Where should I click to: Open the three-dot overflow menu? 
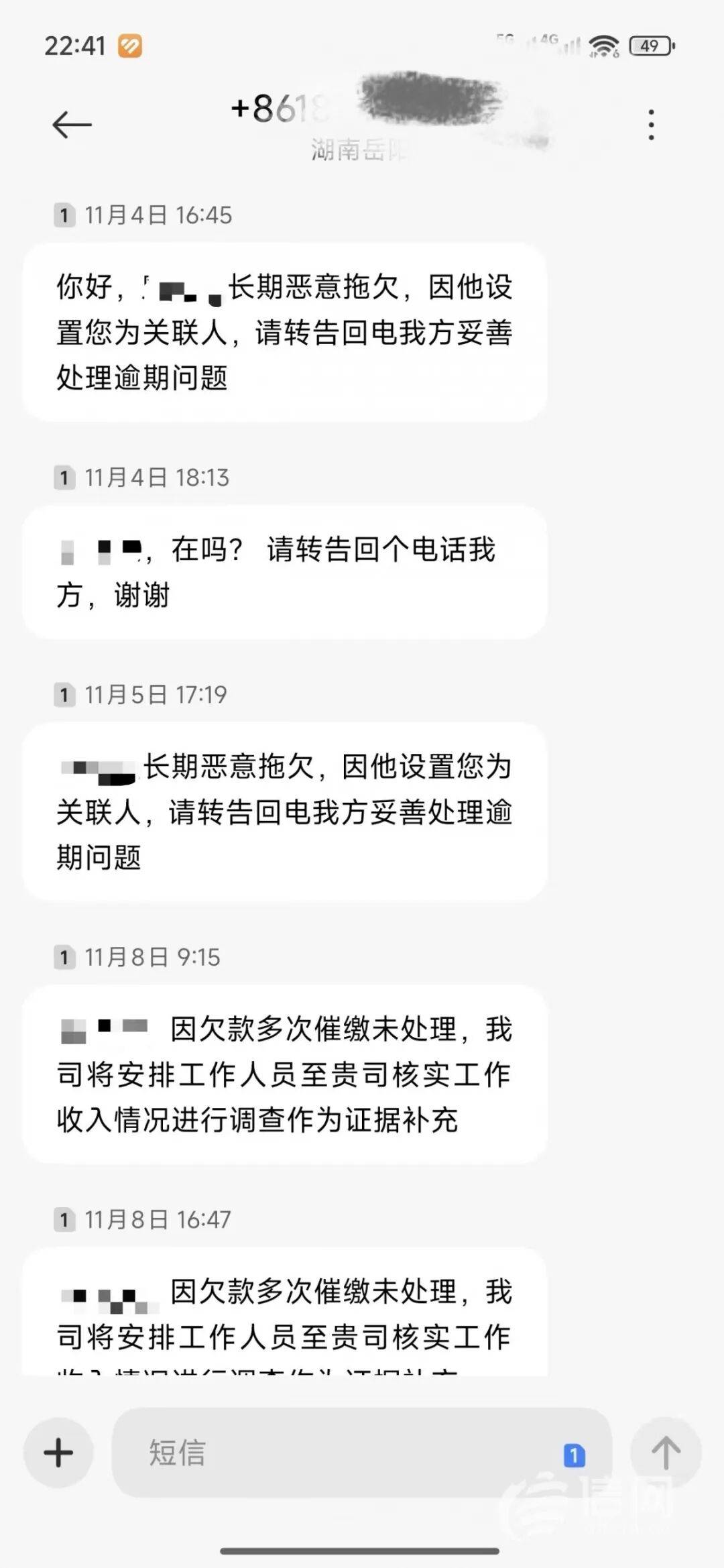coord(651,125)
